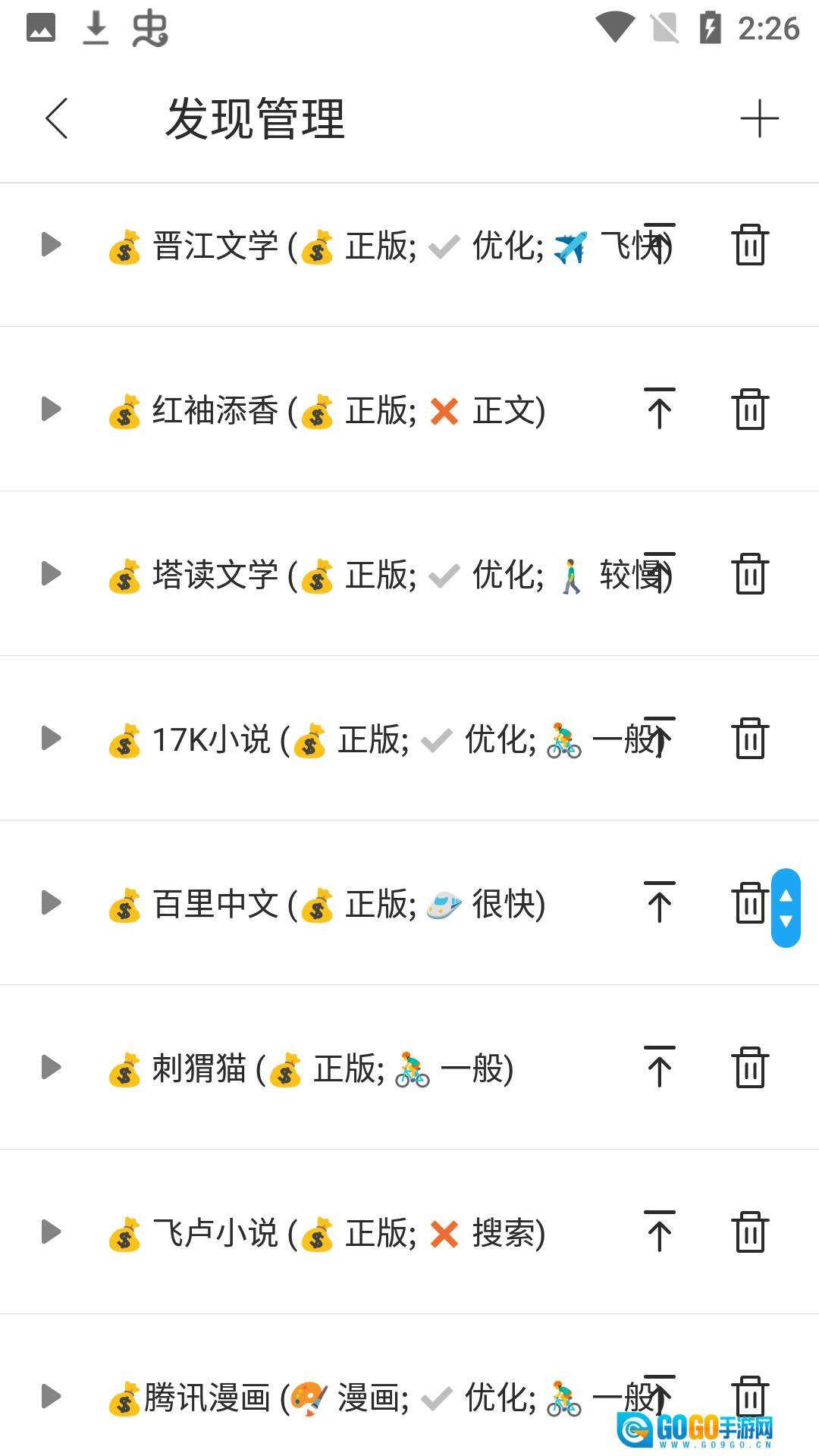Expand the 腾讯漫画 entry
This screenshot has height=1456, width=819.
click(x=51, y=1397)
